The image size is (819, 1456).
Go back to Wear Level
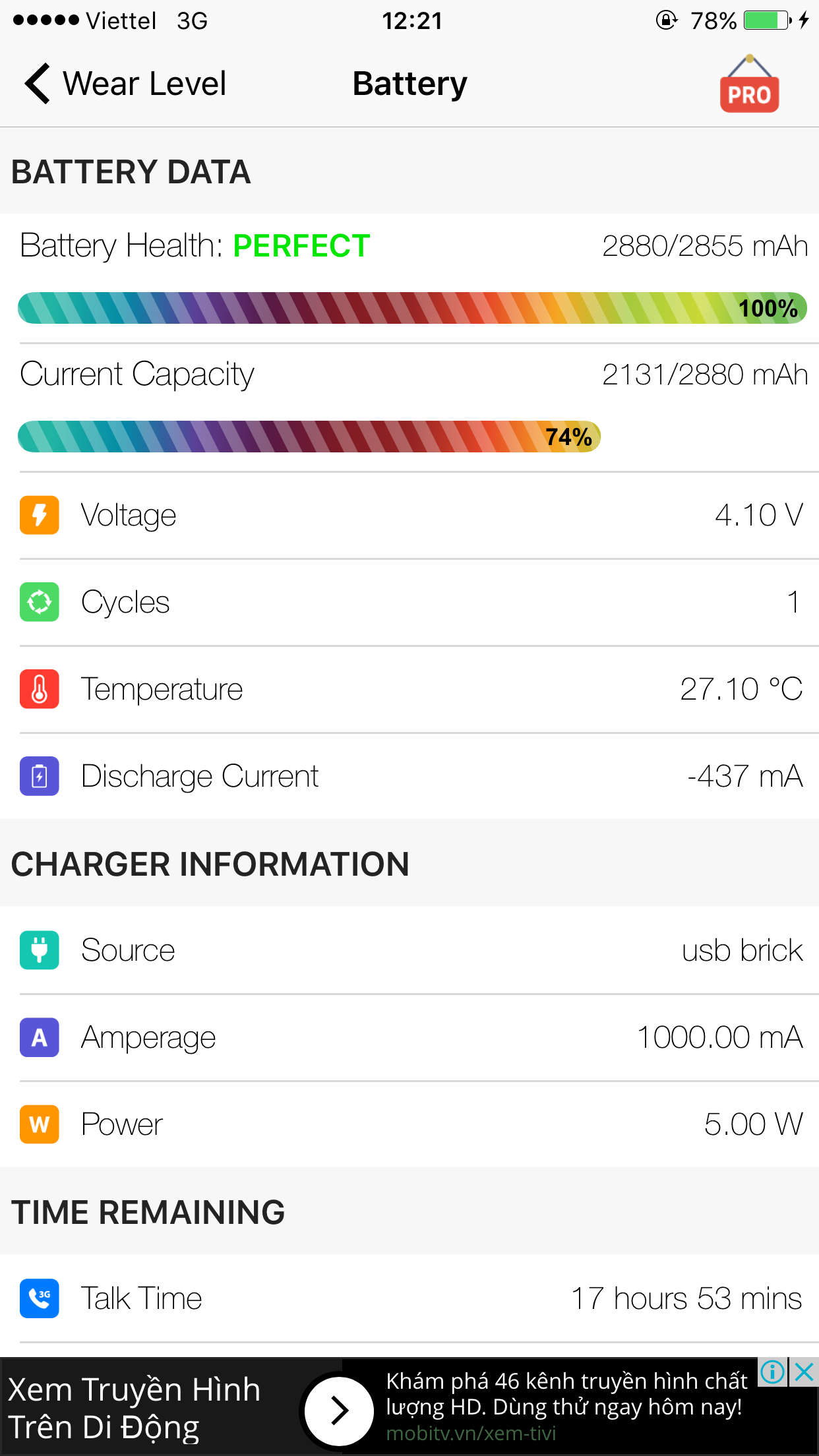pos(125,84)
